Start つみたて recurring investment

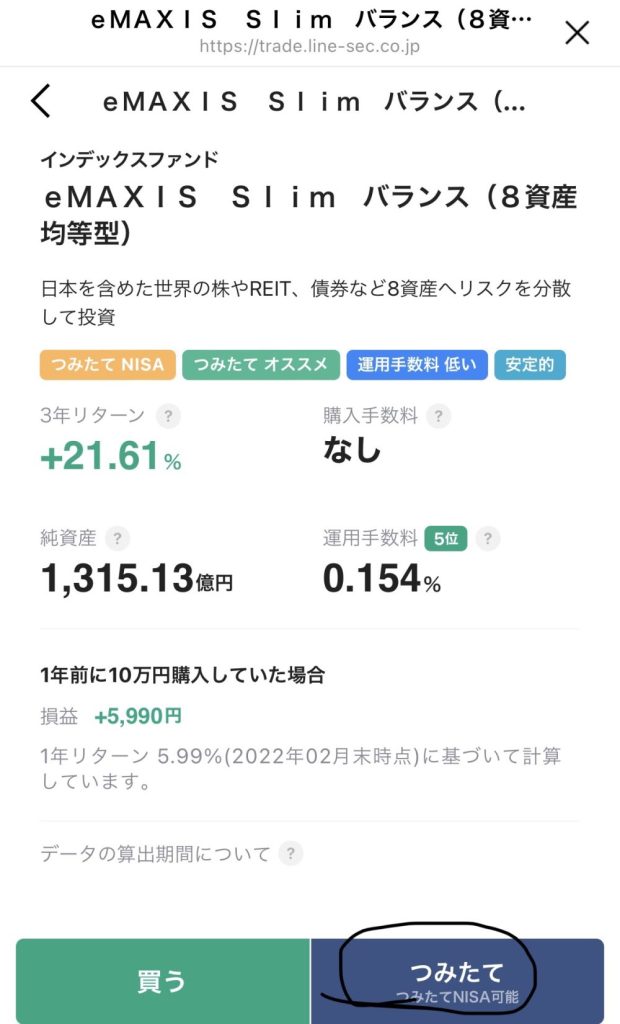tap(457, 980)
